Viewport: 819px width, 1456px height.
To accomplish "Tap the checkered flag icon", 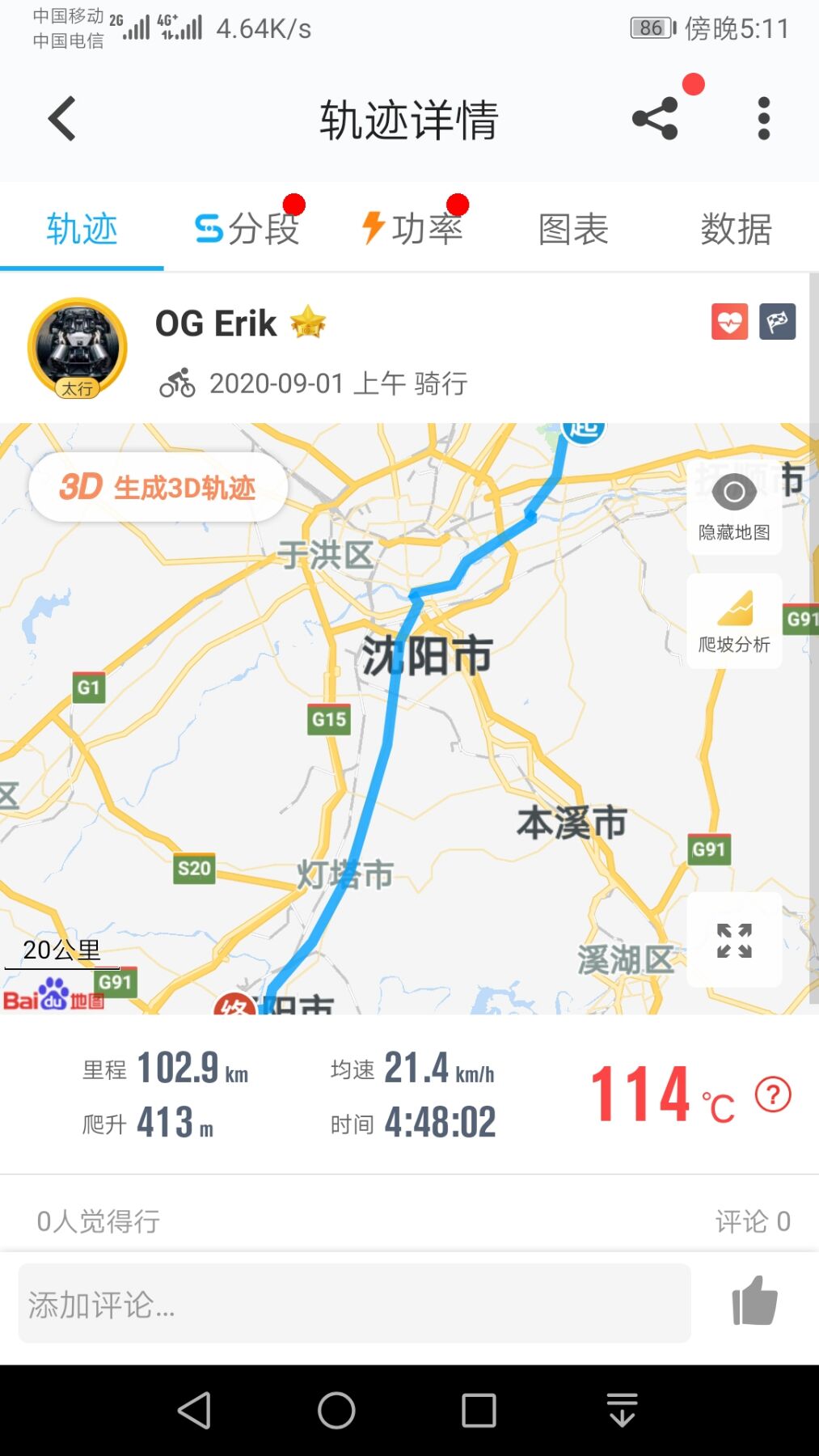I will 777,322.
